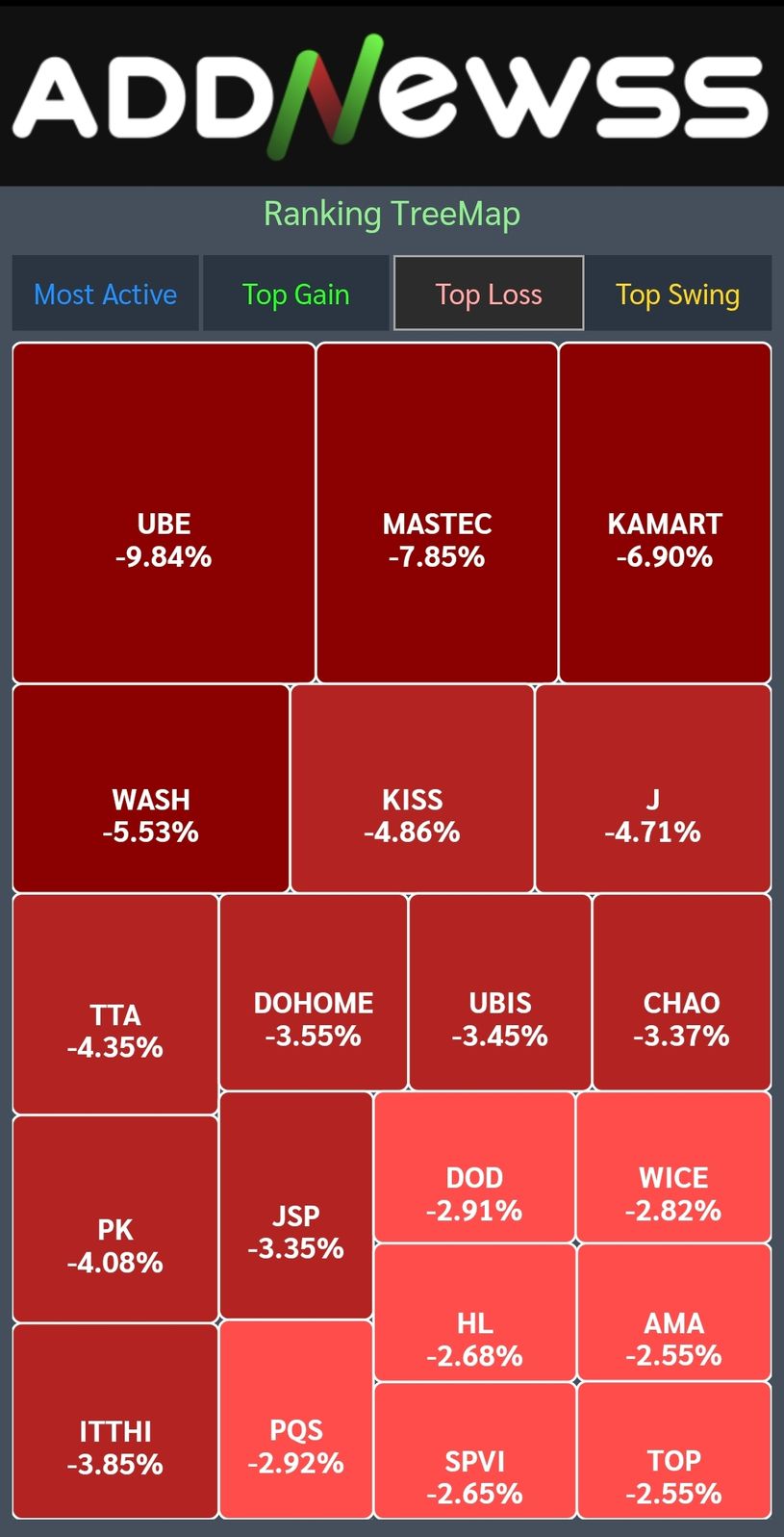
Task: Open the UBIS -3.45% tile
Action: (500, 992)
